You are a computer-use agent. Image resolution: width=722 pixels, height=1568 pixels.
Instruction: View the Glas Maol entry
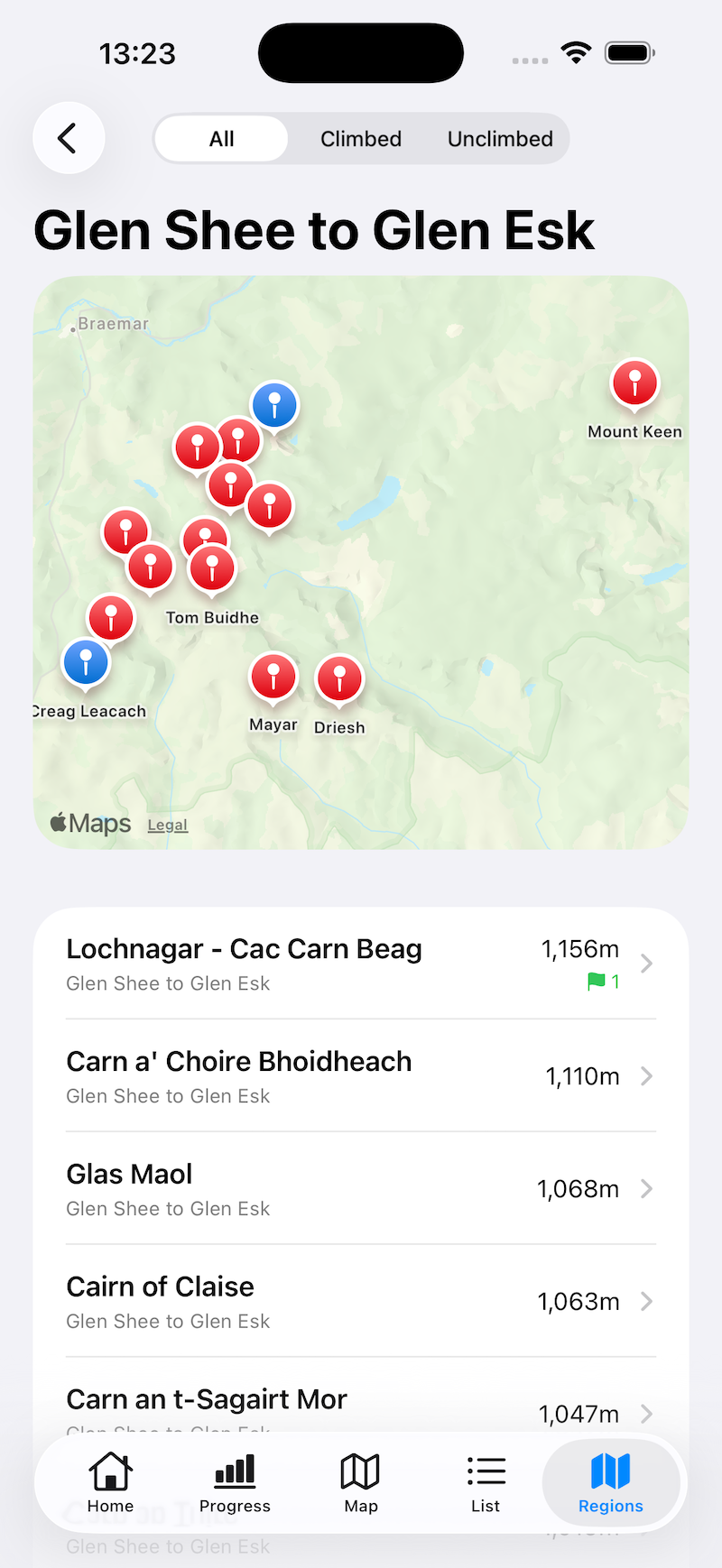(x=360, y=1189)
